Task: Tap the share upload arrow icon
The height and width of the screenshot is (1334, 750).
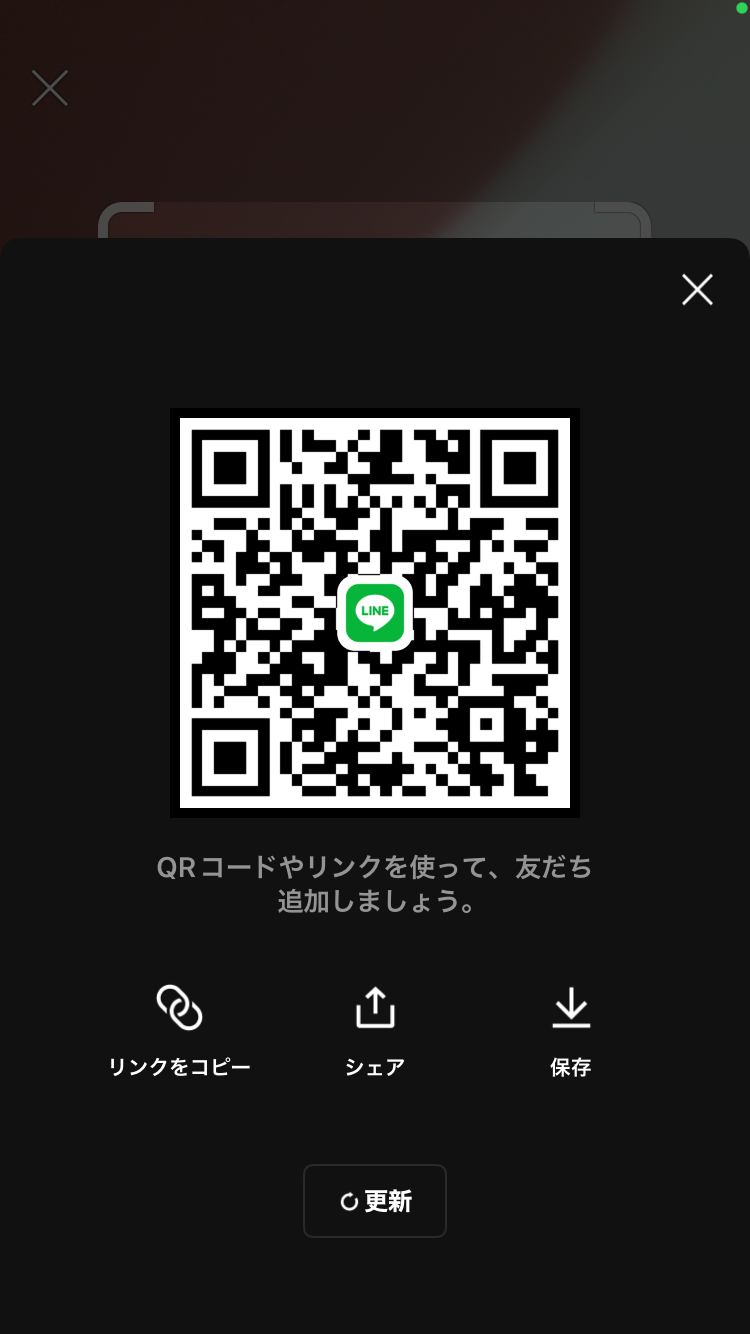Action: (x=375, y=1007)
